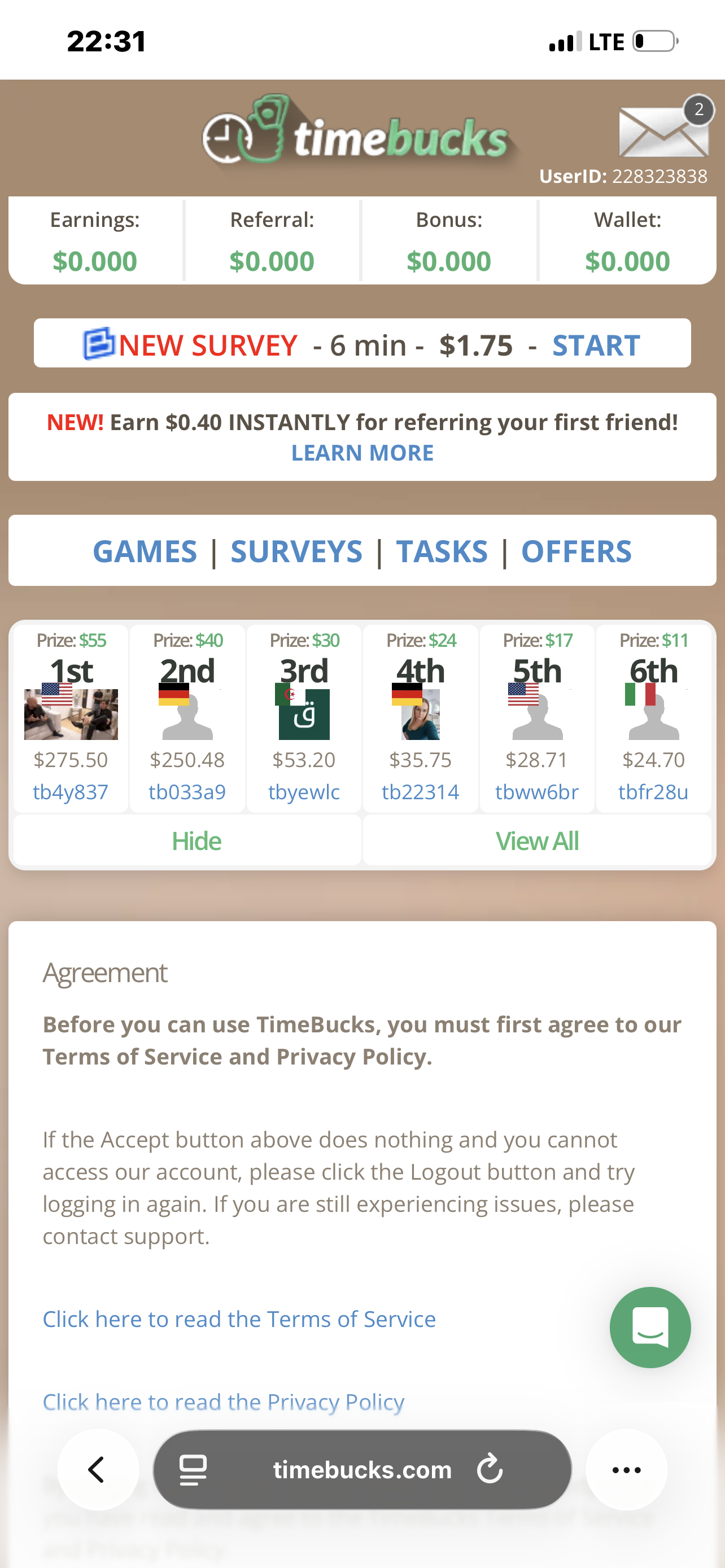Open the support chat bubble
Image resolution: width=725 pixels, height=1568 pixels.
[649, 1328]
